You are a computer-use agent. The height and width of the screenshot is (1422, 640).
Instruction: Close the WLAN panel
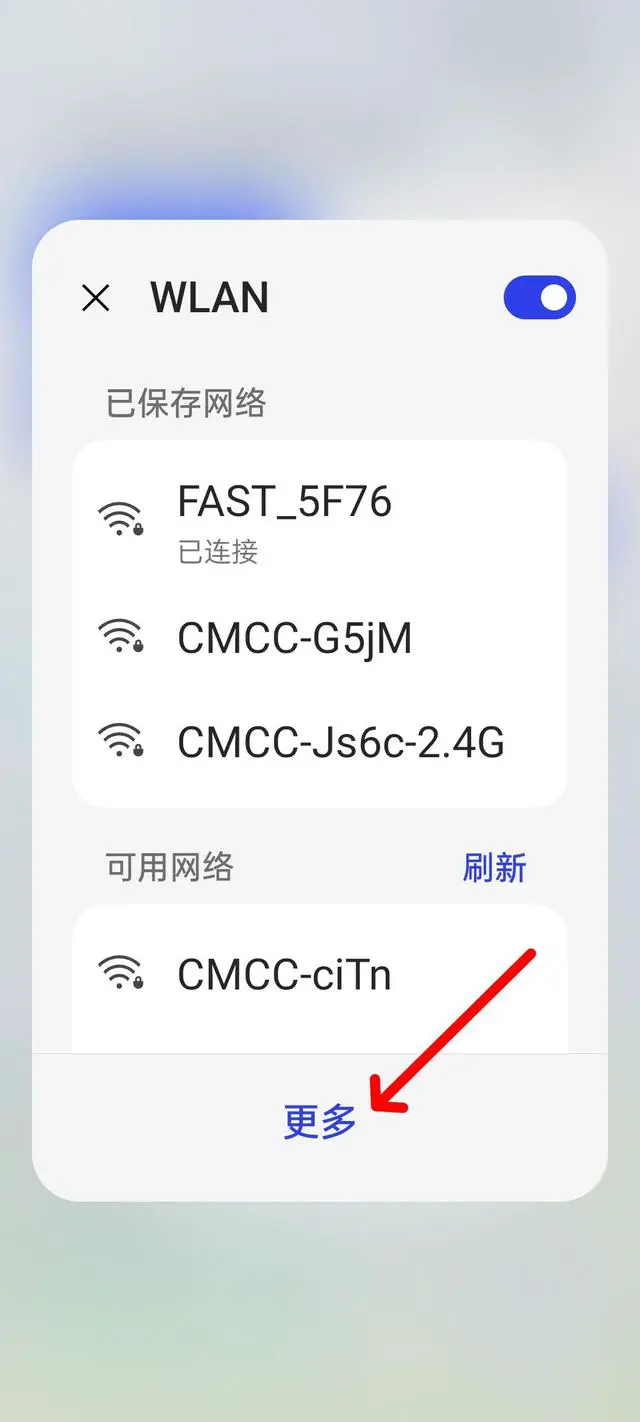click(x=95, y=298)
